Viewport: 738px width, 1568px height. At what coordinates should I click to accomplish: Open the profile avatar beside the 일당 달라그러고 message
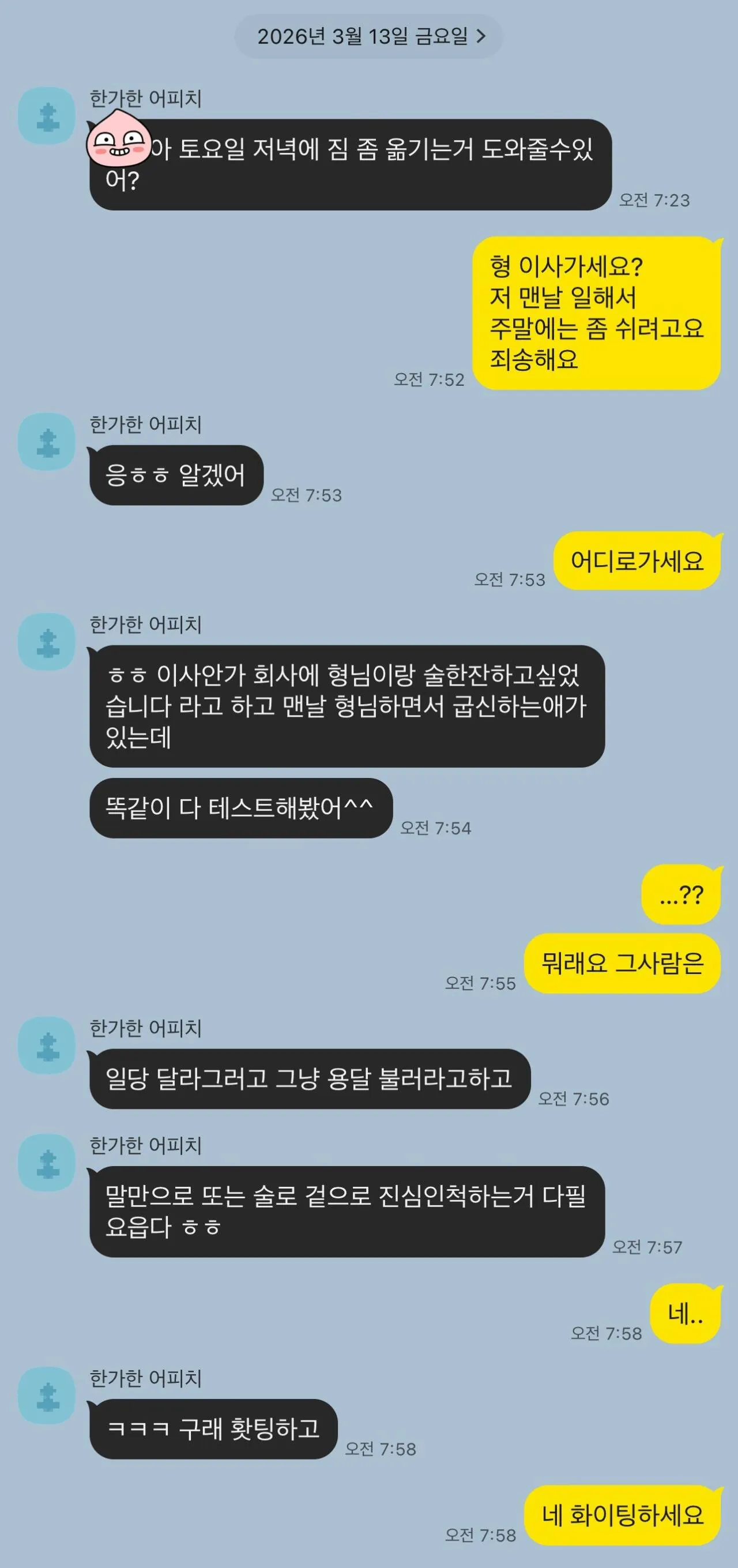tap(46, 1045)
